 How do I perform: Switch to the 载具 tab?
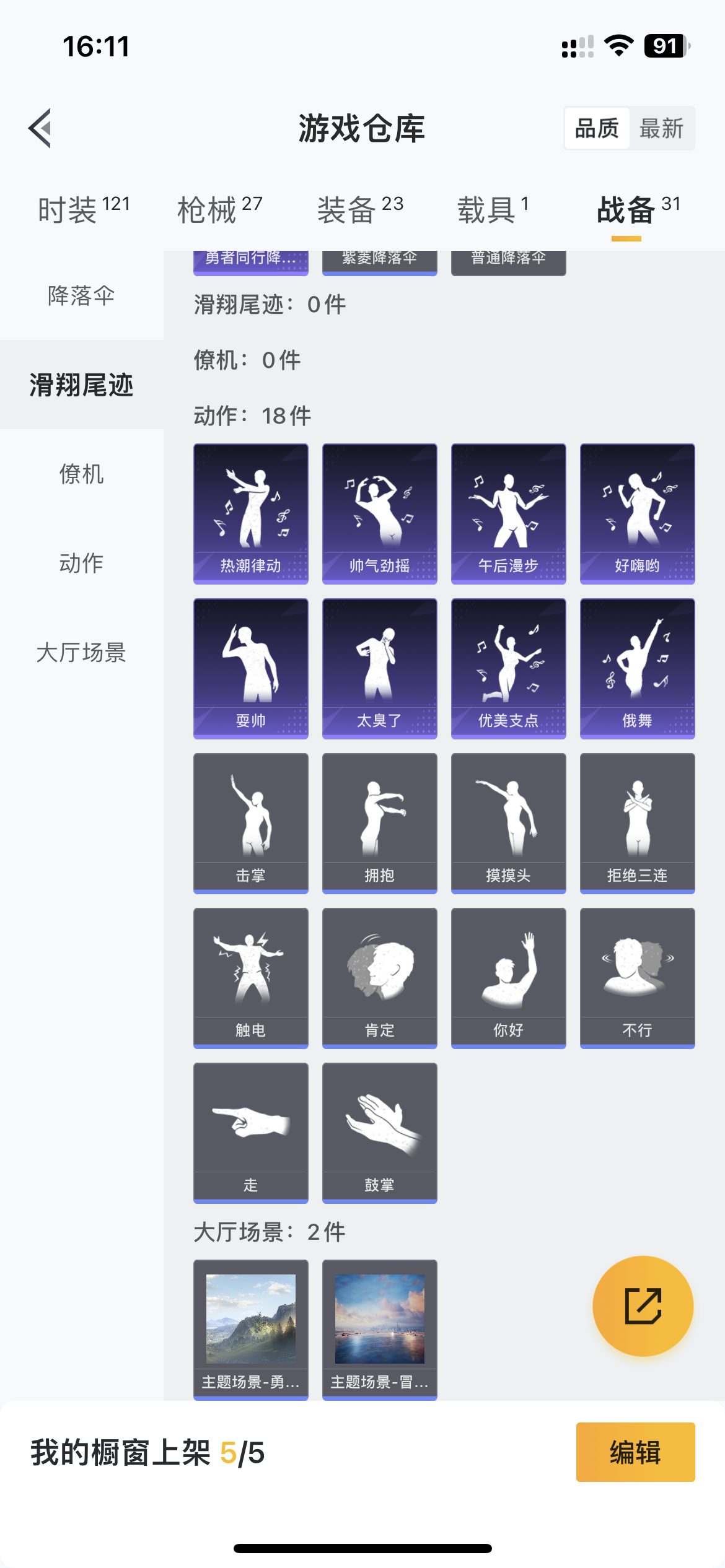pos(493,210)
